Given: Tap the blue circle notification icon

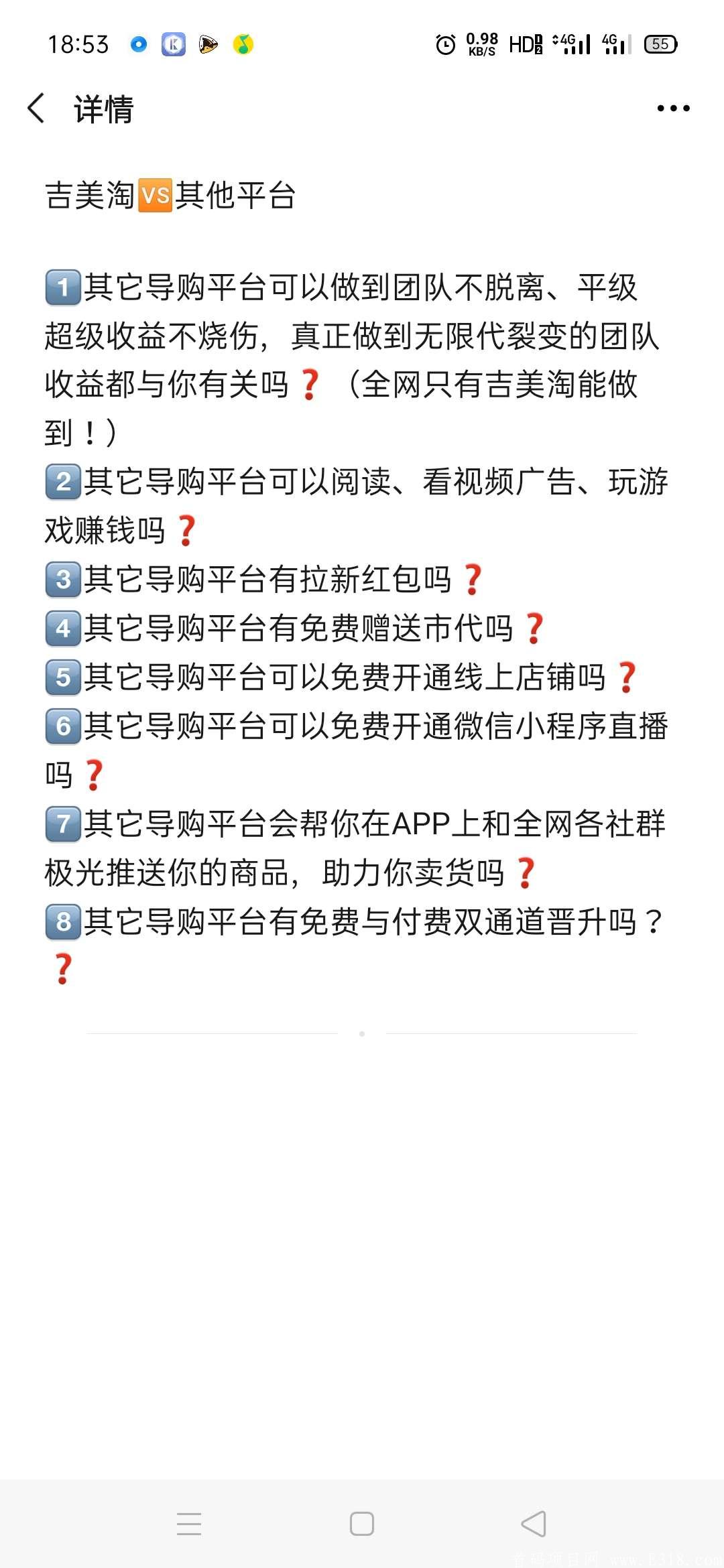Looking at the screenshot, I should pos(138,44).
